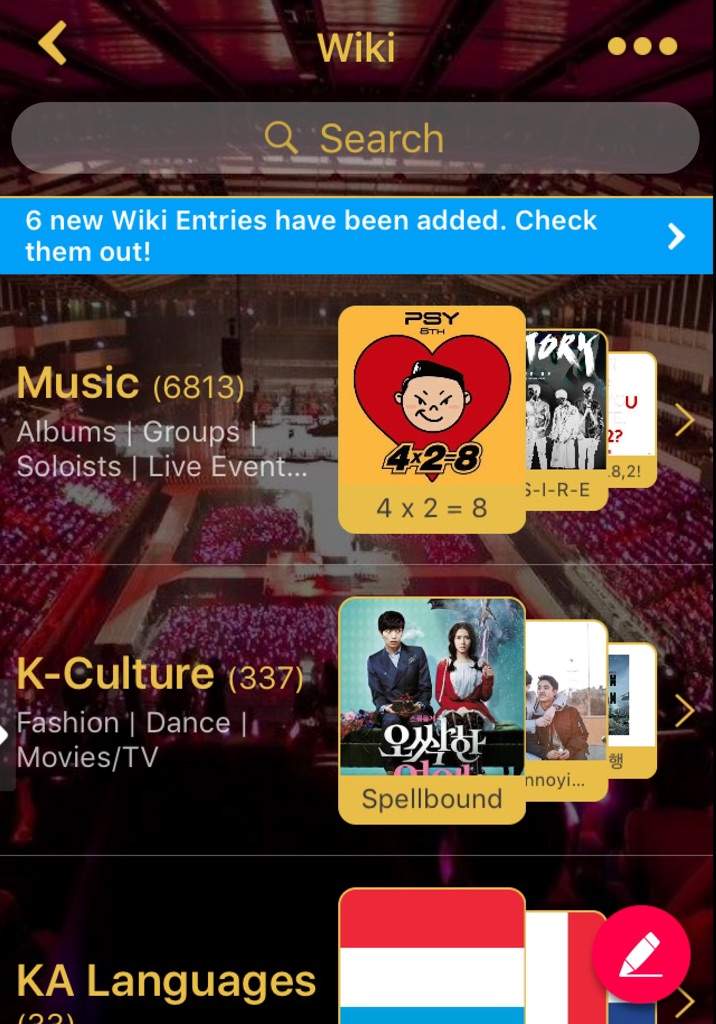Create a new wiki entry with pencil button
716x1024 pixels.
pyautogui.click(x=640, y=956)
